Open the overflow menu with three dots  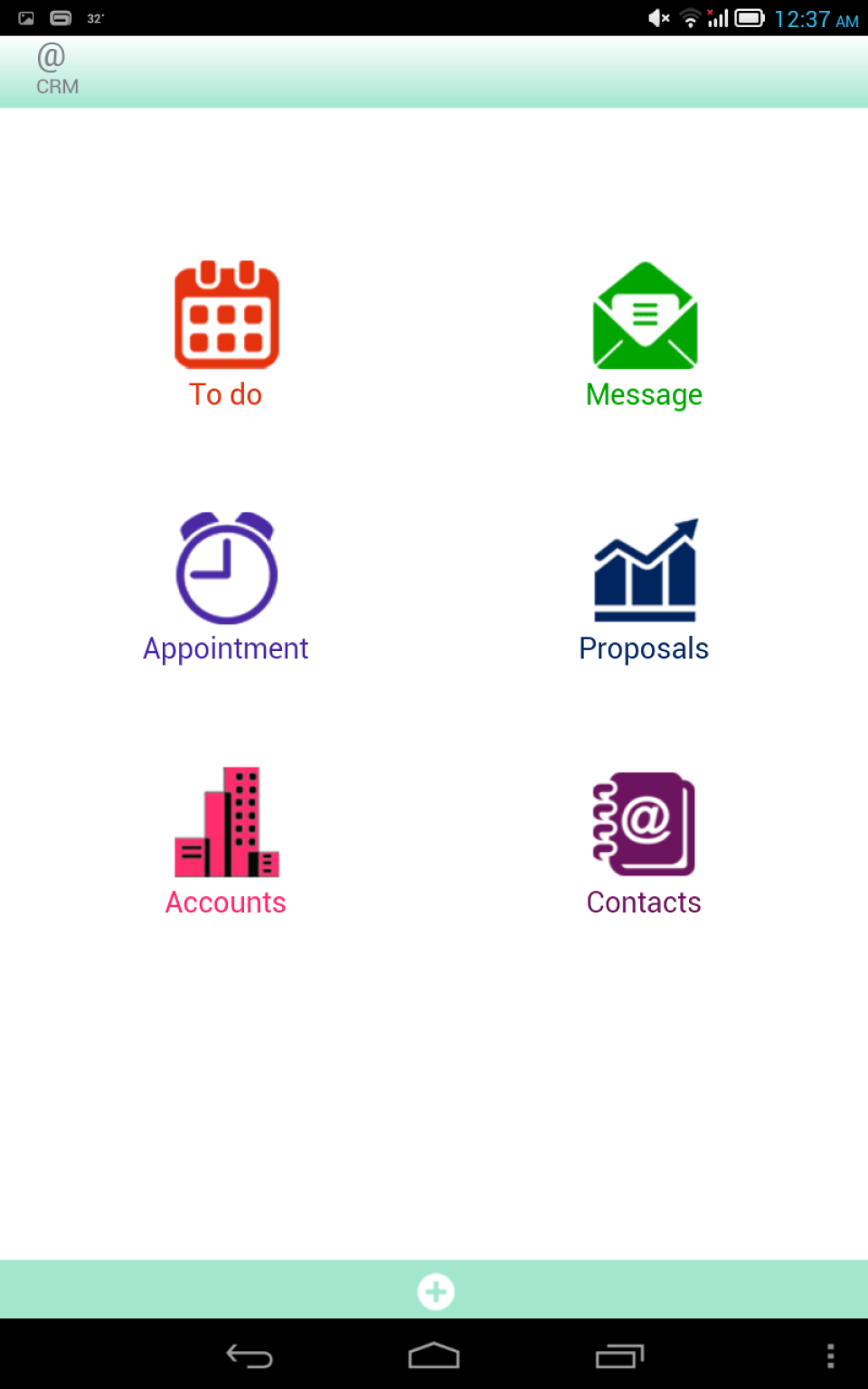coord(832,1356)
